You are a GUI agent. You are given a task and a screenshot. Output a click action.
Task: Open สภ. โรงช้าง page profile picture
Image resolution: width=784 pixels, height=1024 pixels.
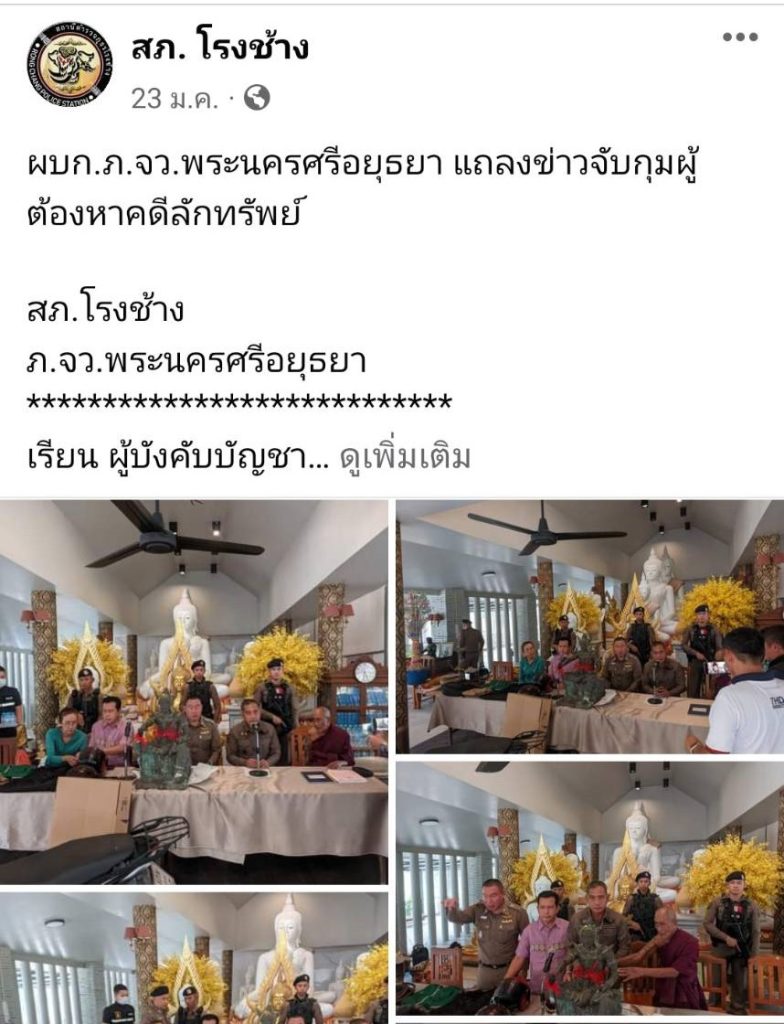point(69,64)
